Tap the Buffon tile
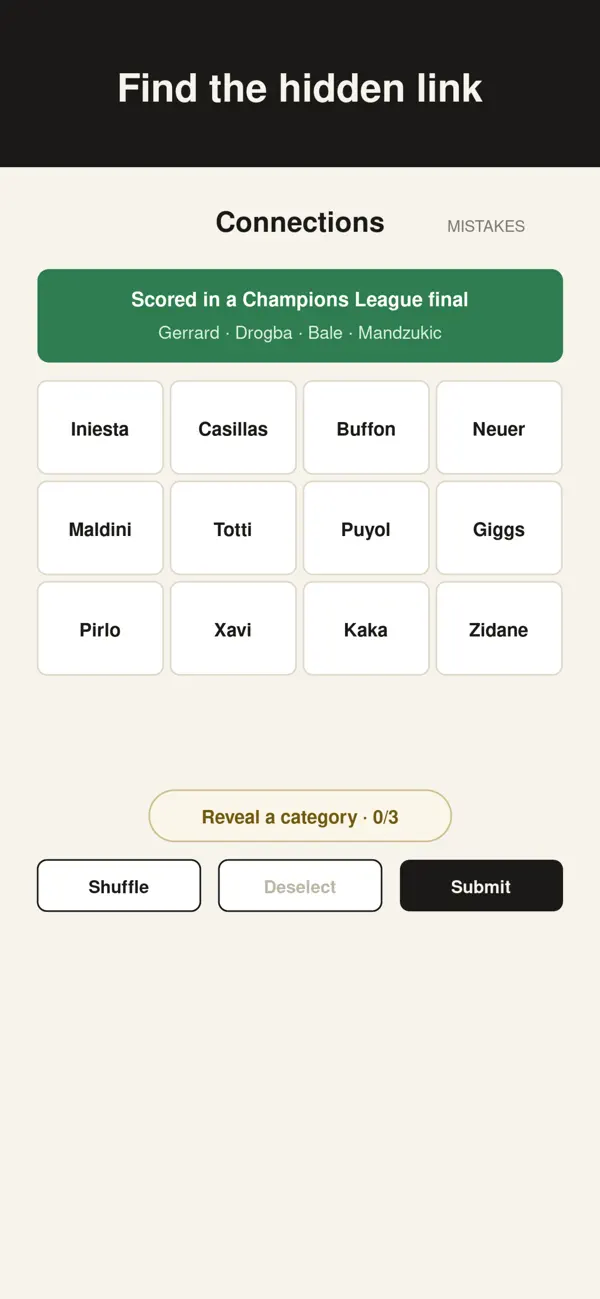This screenshot has height=1299, width=600. coord(366,428)
